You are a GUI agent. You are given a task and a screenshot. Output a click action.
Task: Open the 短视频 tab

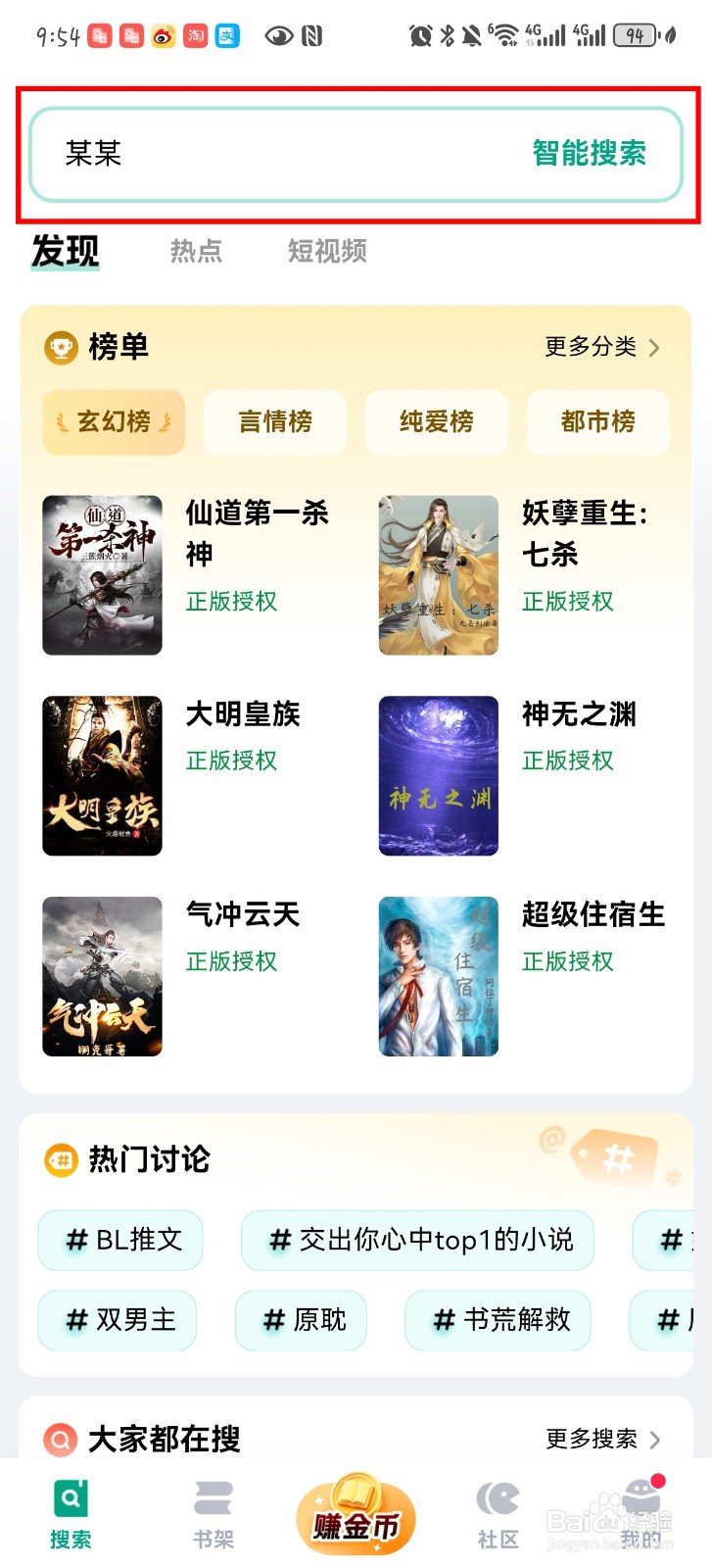[326, 252]
